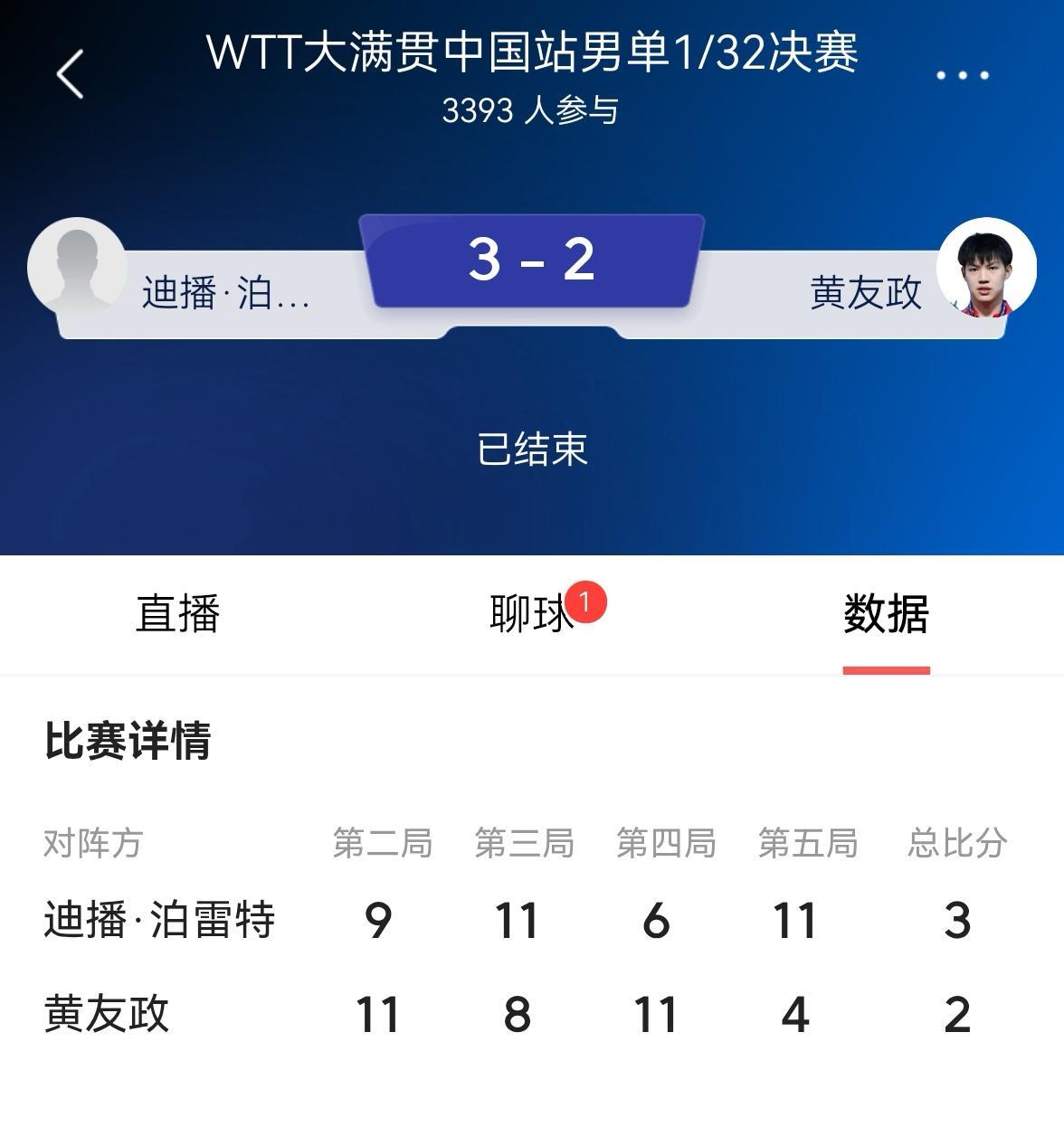Open 黄友政 player avatar
The width and height of the screenshot is (1064, 1127).
tap(986, 268)
